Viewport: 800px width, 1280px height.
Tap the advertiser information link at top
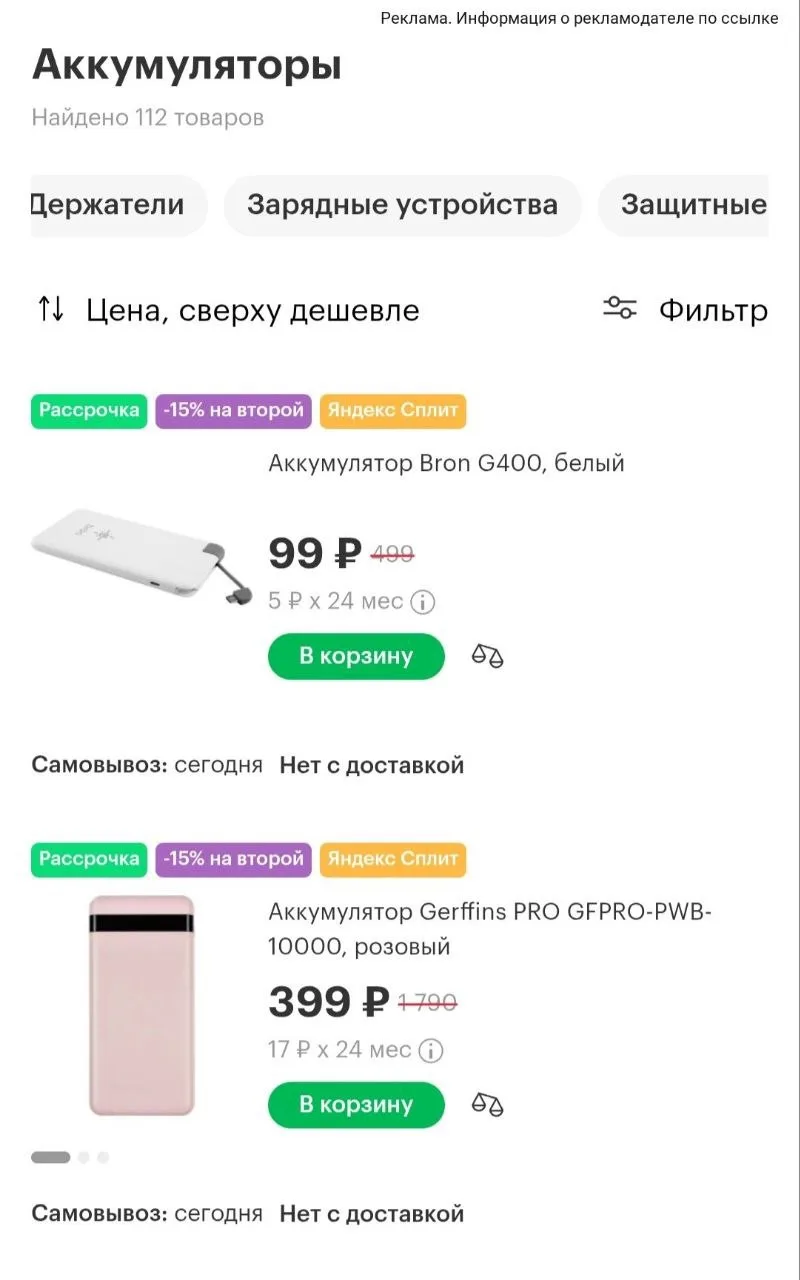click(x=579, y=19)
